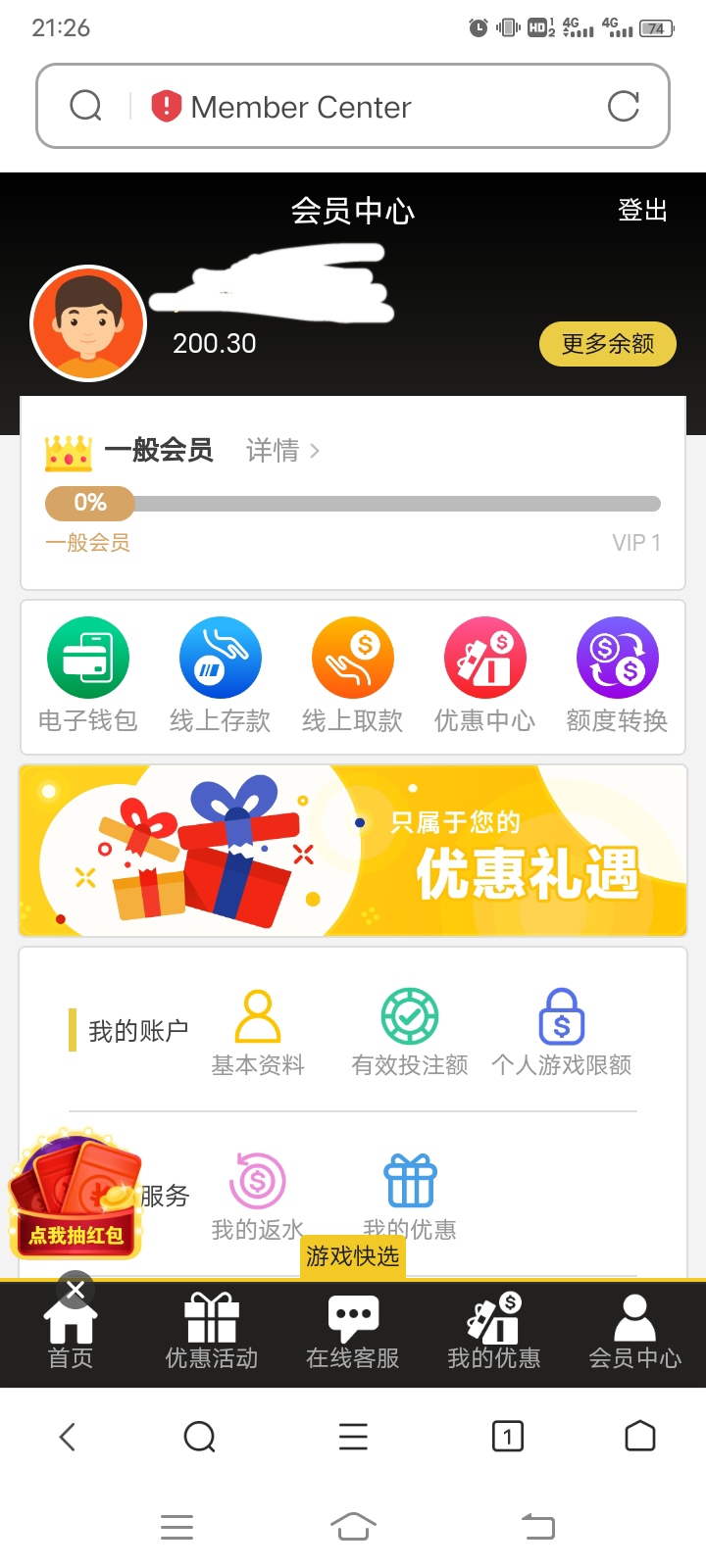This screenshot has width=706, height=1568.
Task: Go to 线上存款 online deposit
Action: 220,676
